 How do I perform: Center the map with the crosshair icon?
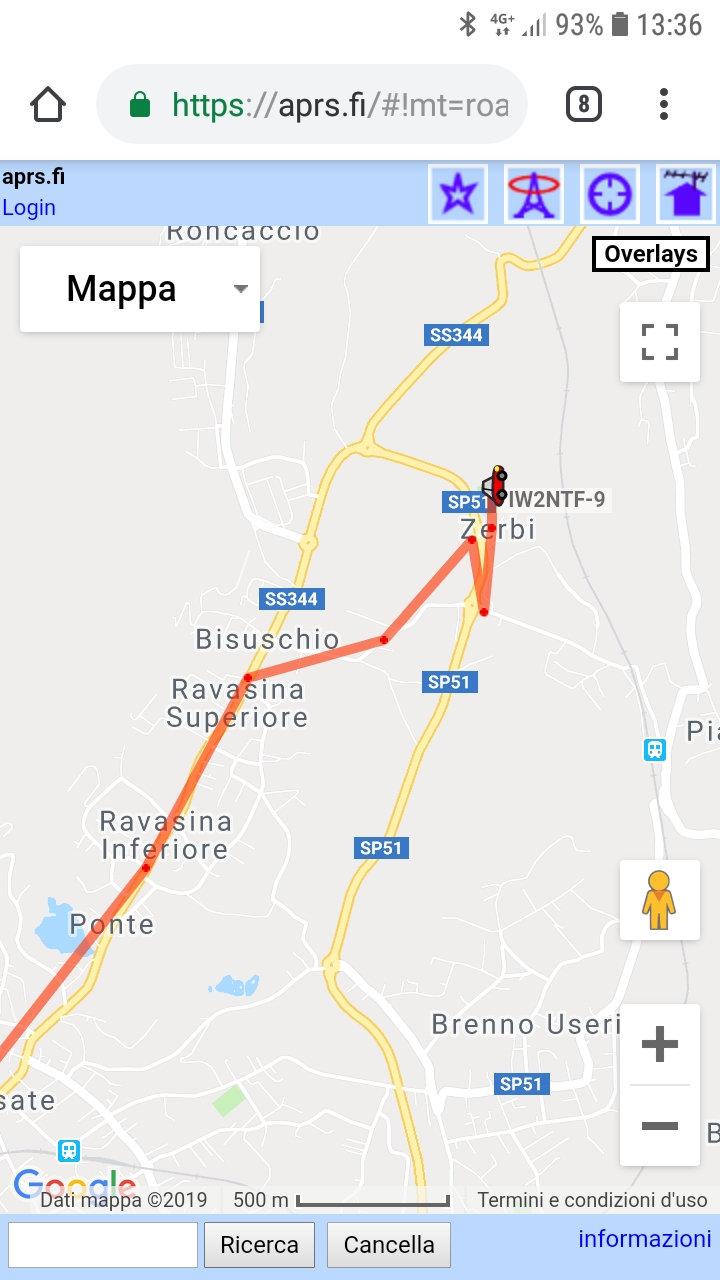[x=610, y=194]
